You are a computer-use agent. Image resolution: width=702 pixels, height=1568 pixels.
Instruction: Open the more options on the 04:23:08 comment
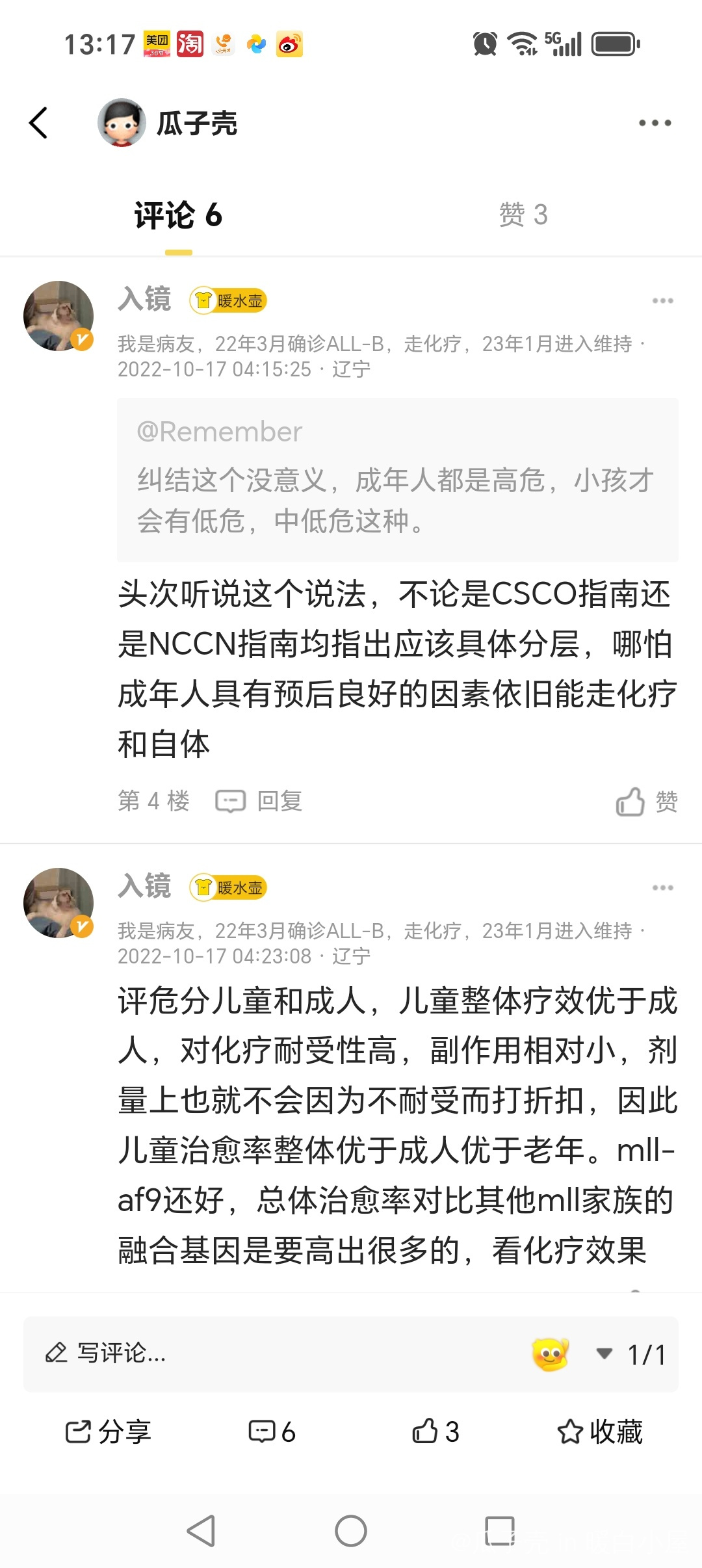662,888
